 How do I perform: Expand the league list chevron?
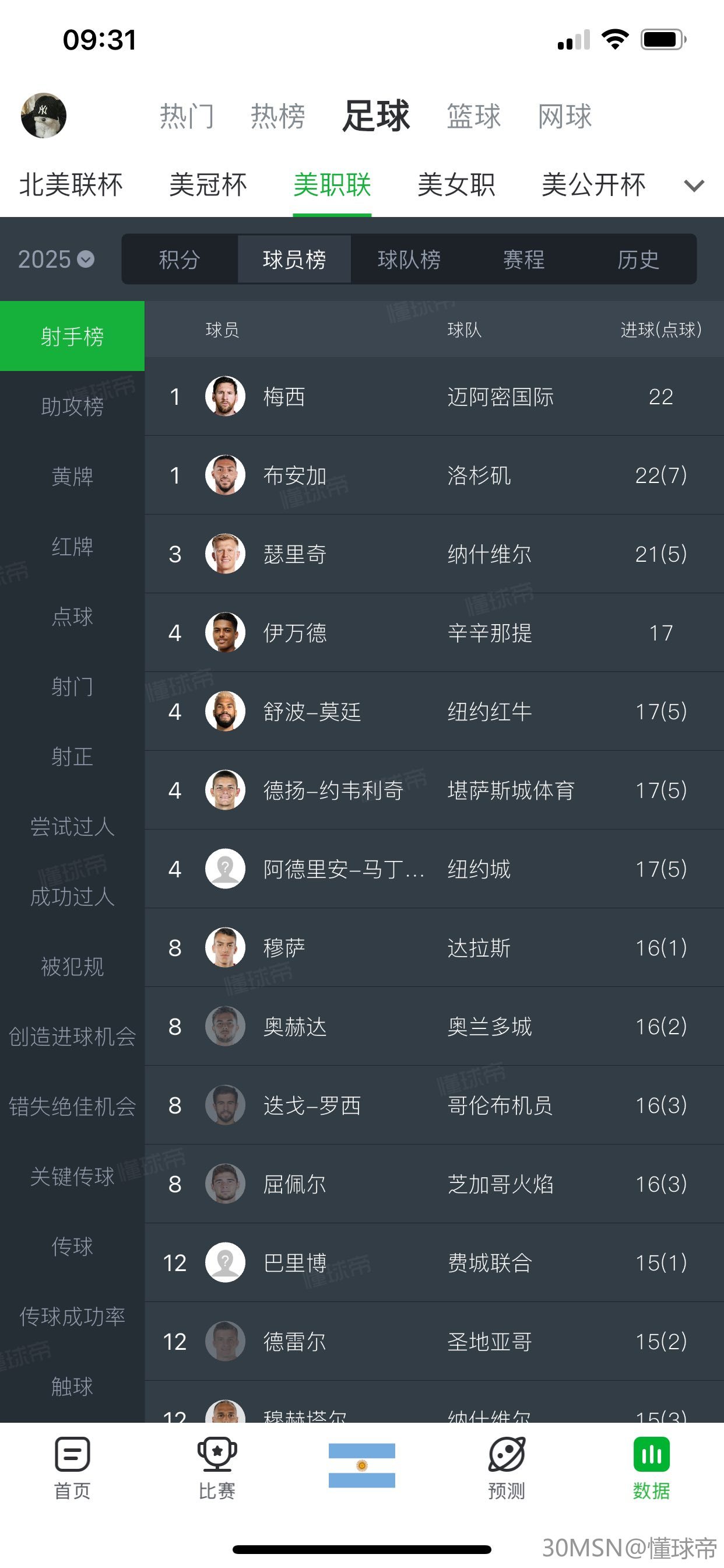pos(694,185)
